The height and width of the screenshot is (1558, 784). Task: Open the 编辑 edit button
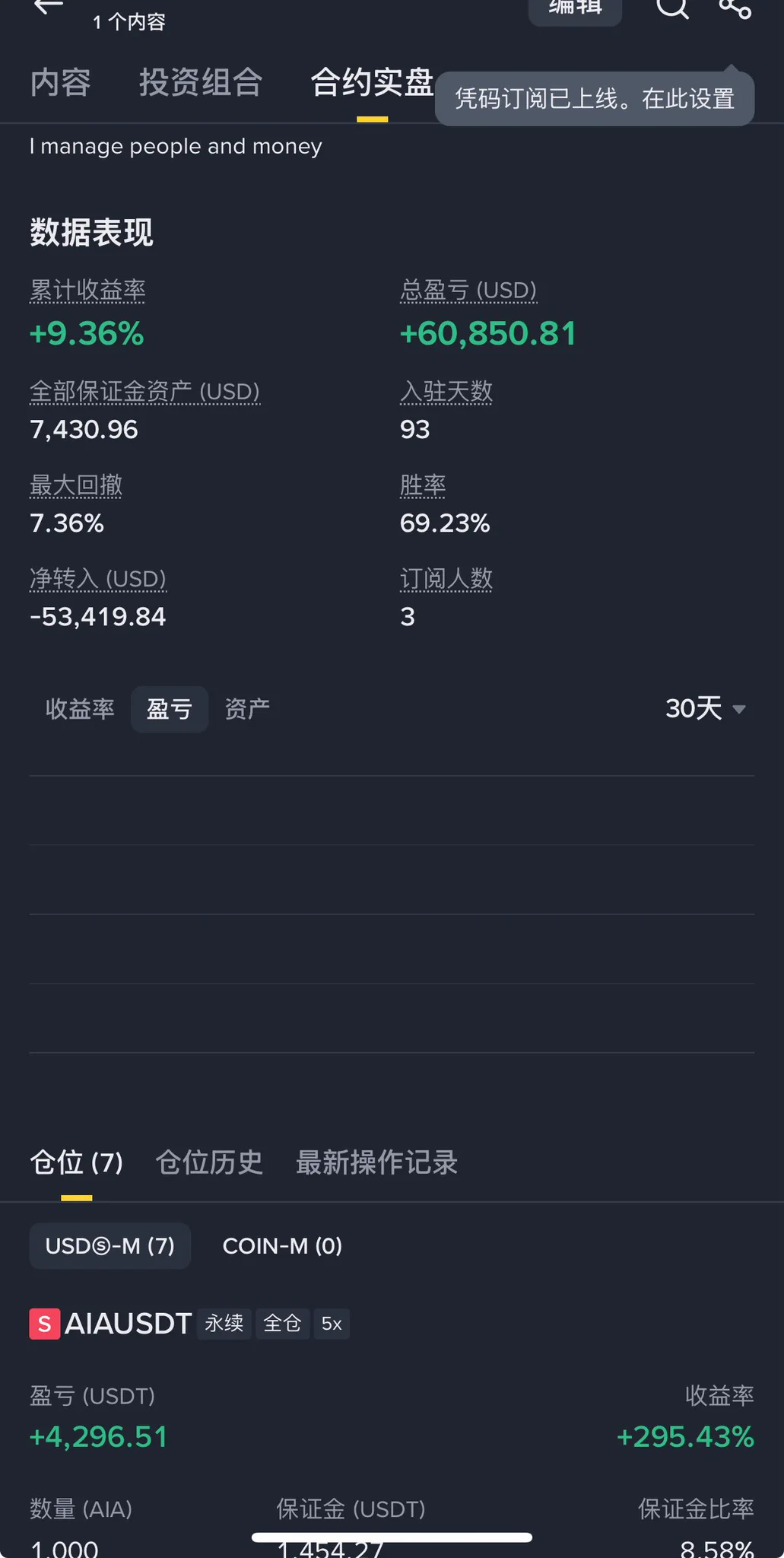click(x=575, y=9)
